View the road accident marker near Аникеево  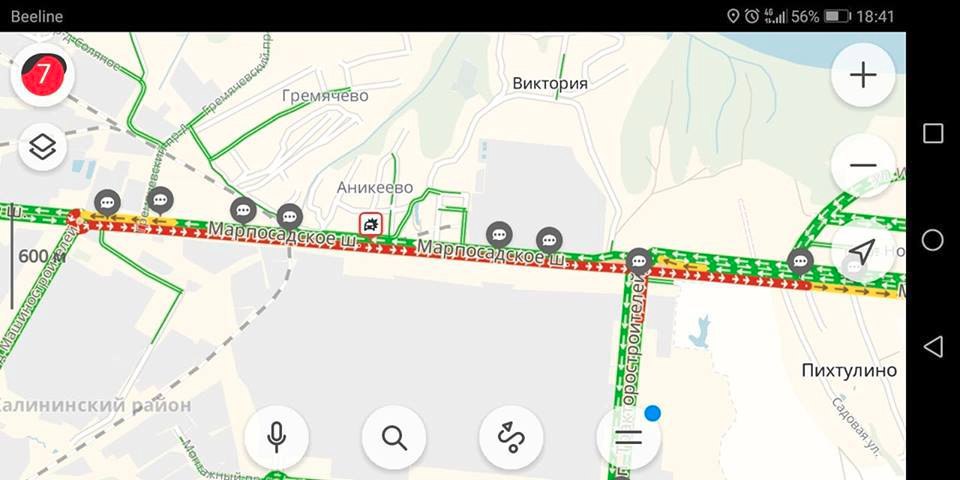[371, 224]
